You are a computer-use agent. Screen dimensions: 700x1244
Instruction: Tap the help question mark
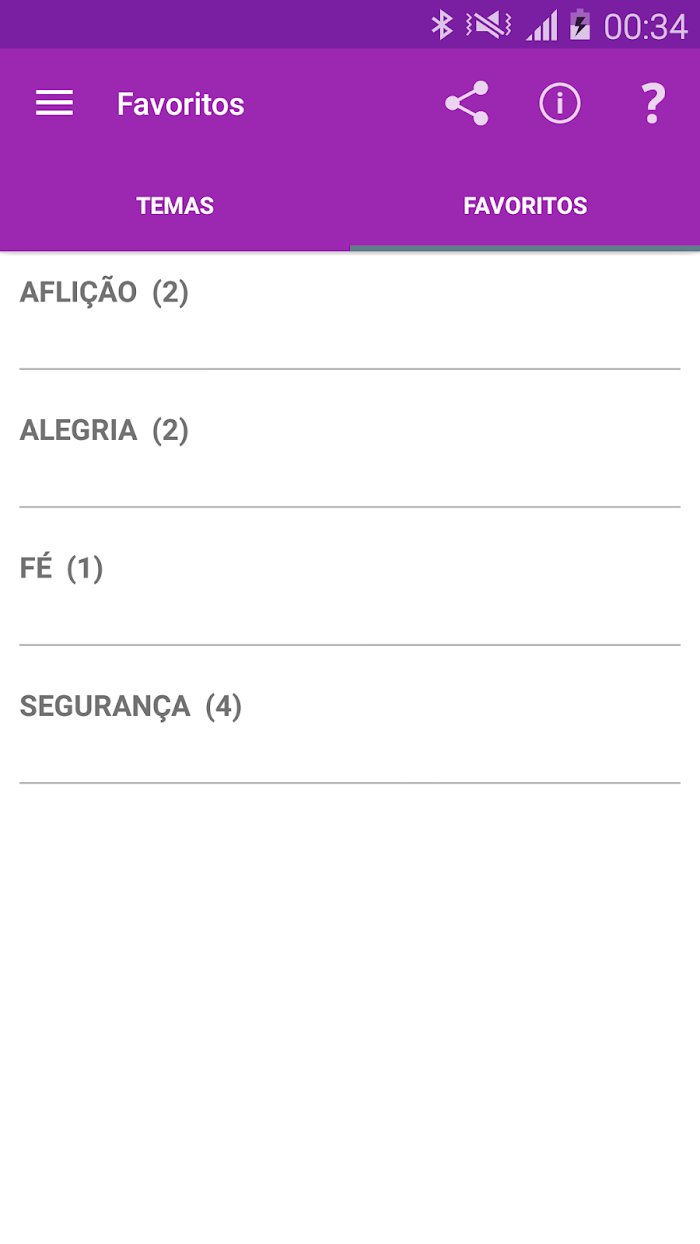coord(653,103)
